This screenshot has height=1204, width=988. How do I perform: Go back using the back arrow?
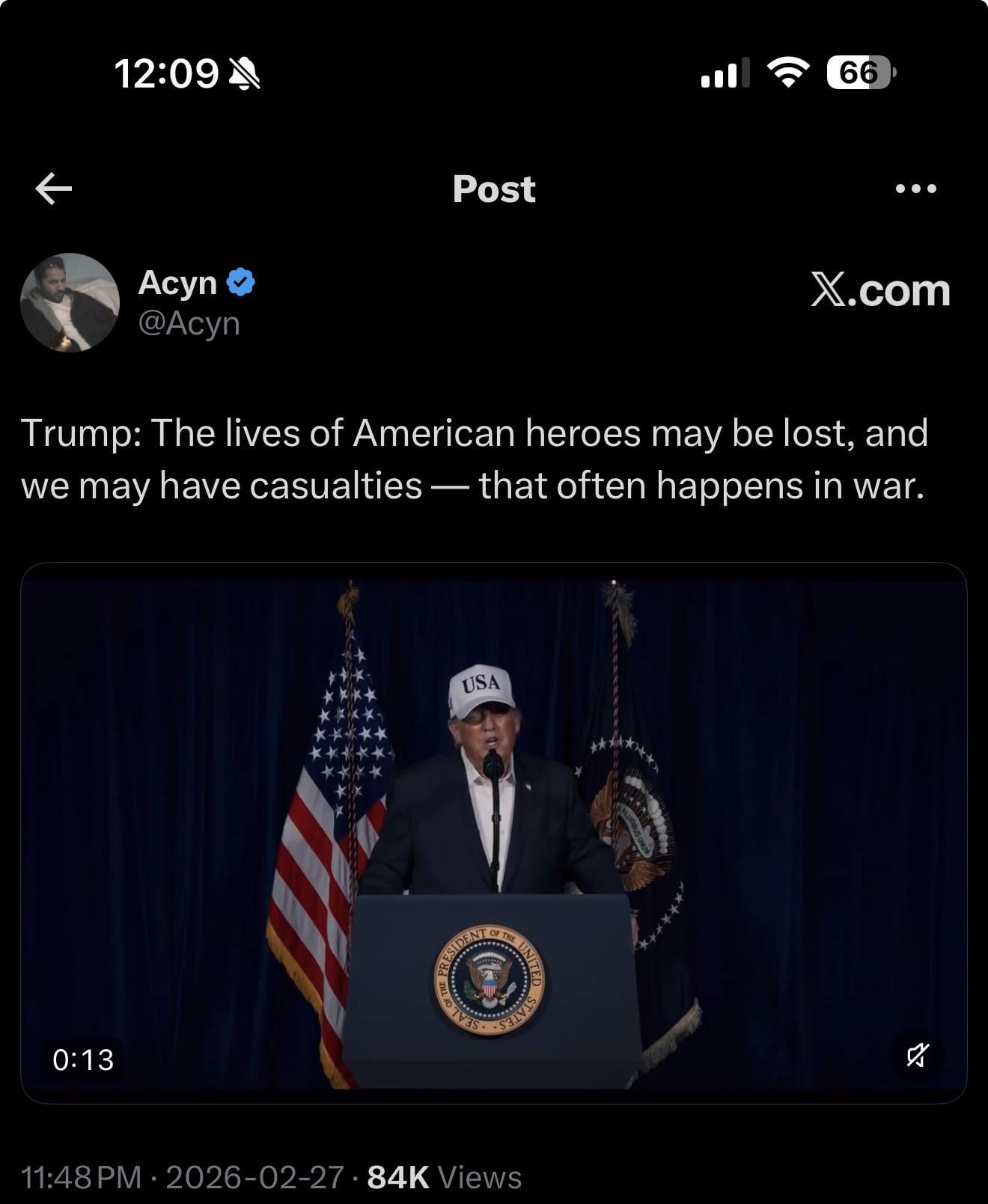[x=54, y=188]
